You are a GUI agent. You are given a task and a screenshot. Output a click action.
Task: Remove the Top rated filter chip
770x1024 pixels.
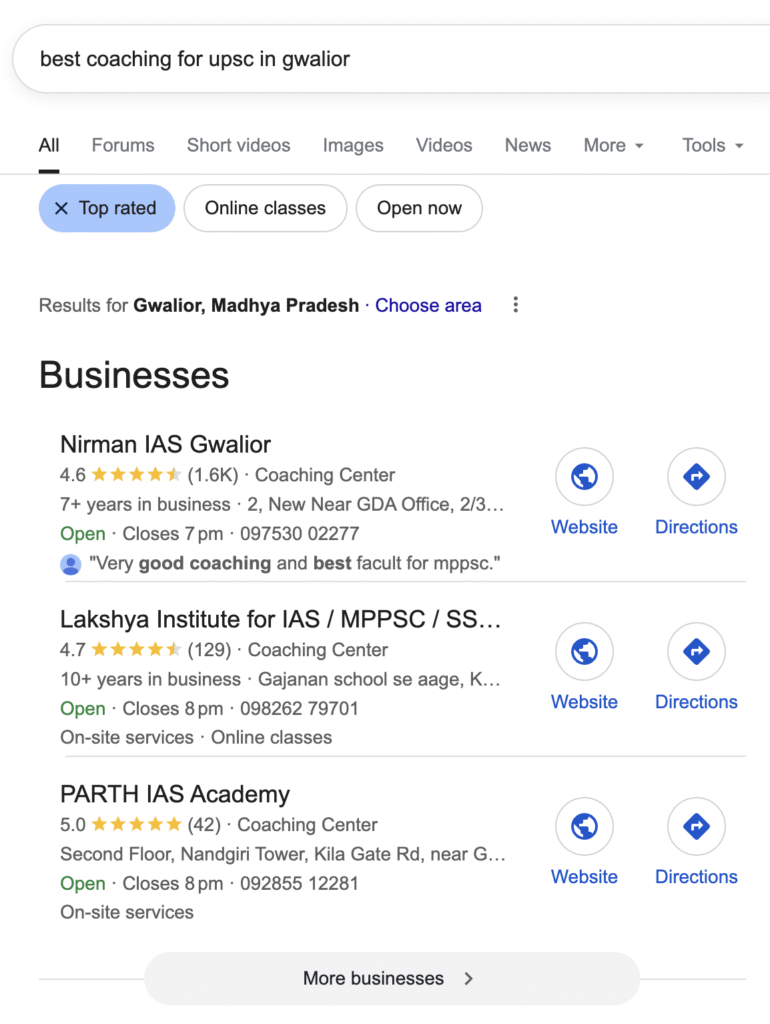point(106,208)
